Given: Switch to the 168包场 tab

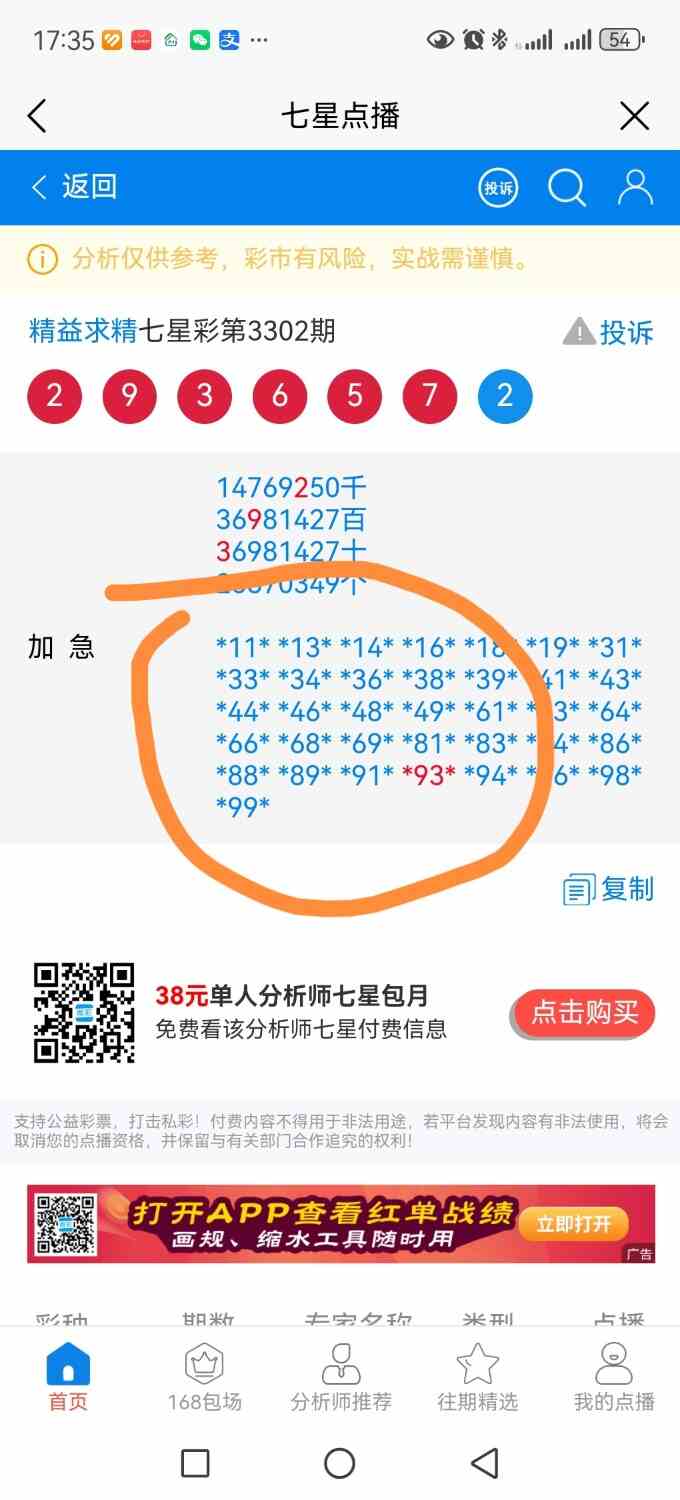Looking at the screenshot, I should click(x=204, y=1378).
